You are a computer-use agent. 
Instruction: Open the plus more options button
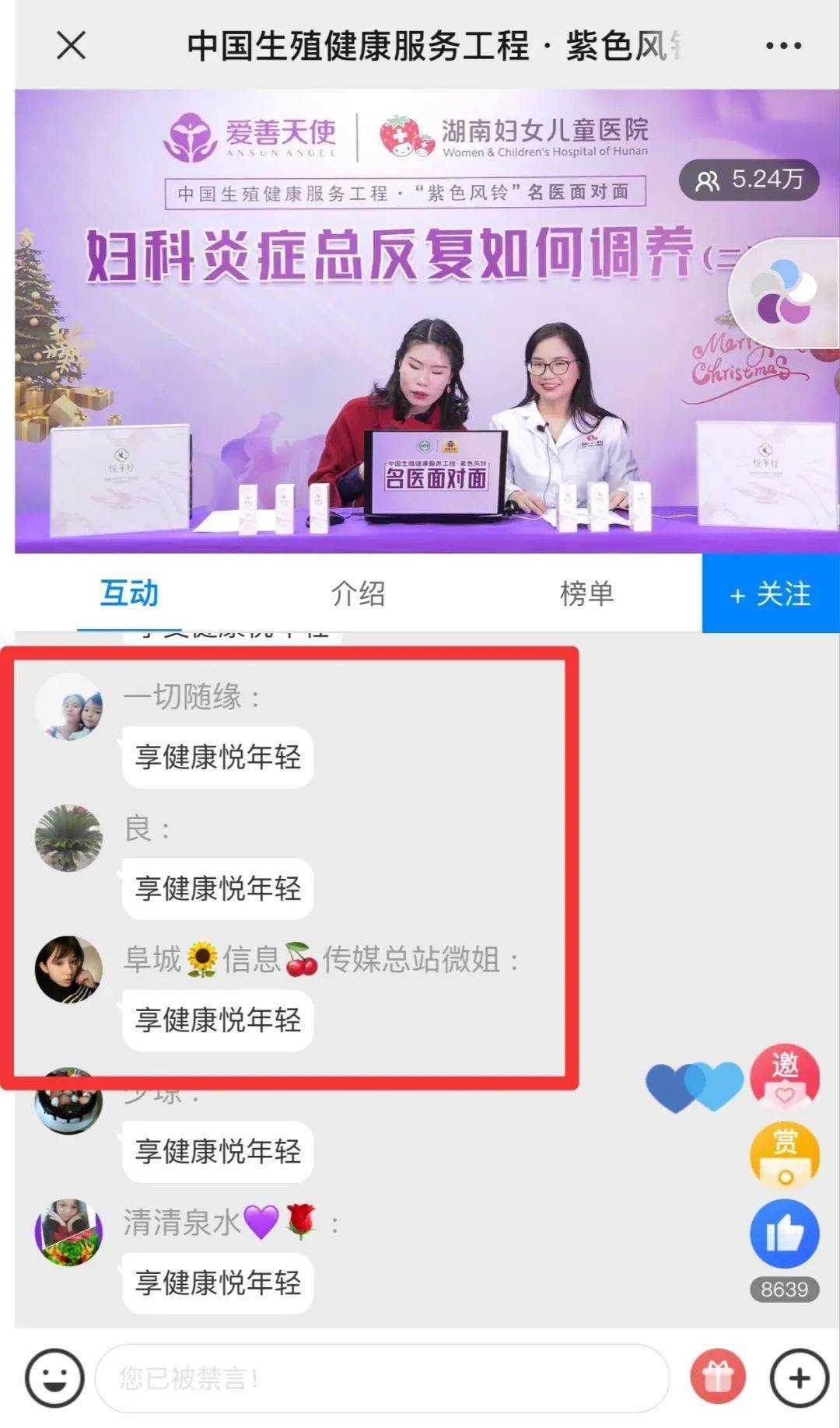point(800,1377)
